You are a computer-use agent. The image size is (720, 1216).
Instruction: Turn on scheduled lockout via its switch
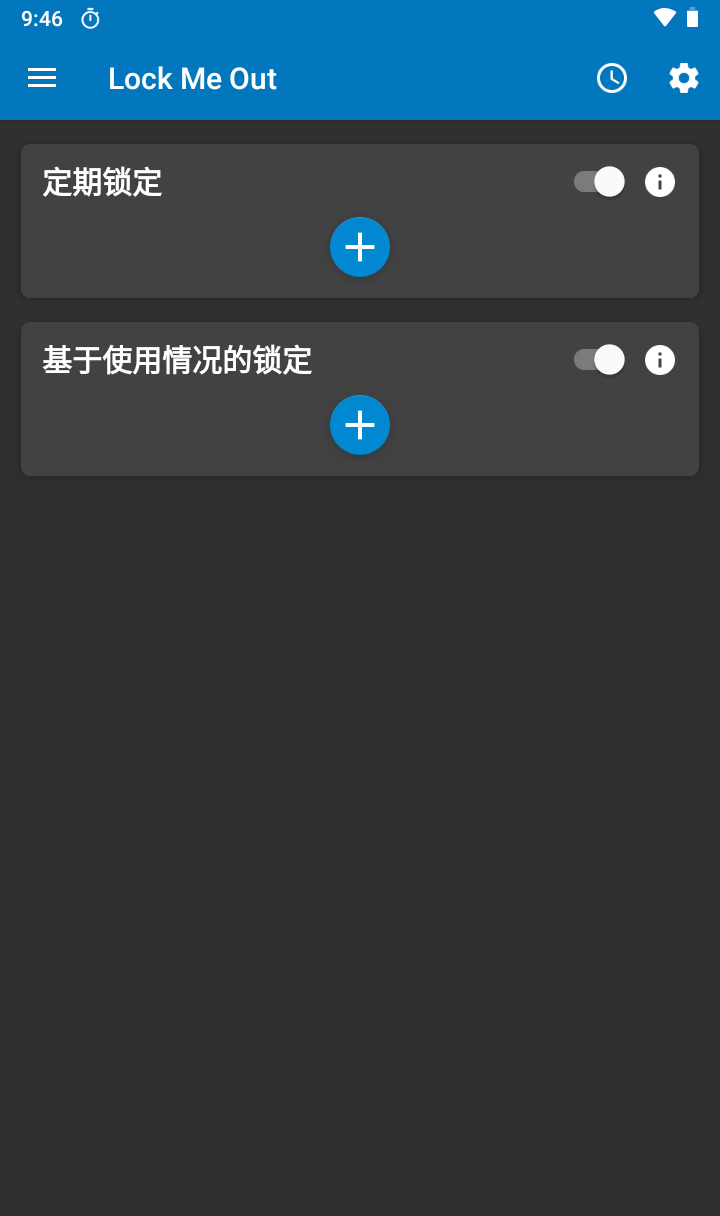[597, 182]
